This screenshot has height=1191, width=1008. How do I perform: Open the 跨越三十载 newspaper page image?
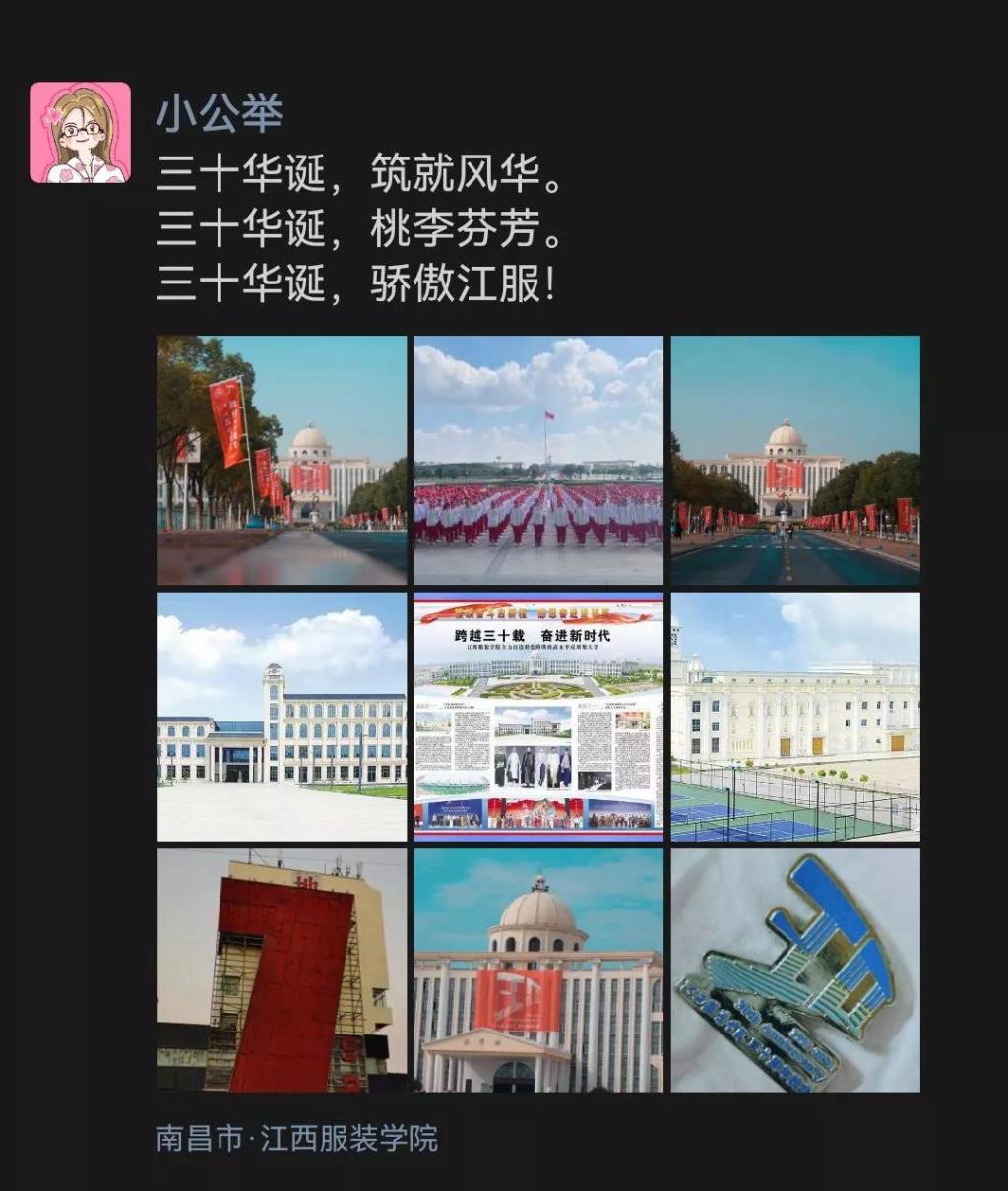(538, 717)
